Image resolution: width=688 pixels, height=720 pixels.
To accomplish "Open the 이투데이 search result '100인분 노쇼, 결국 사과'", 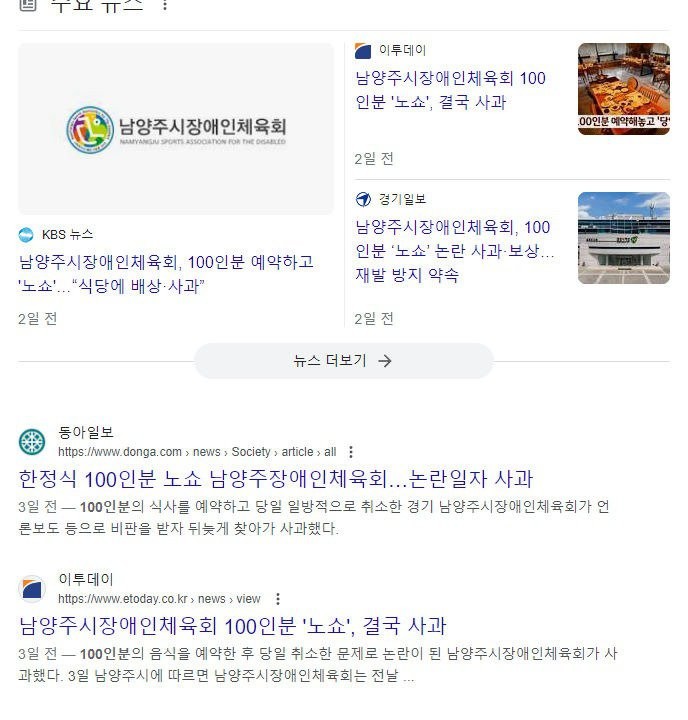I will pos(232,626).
